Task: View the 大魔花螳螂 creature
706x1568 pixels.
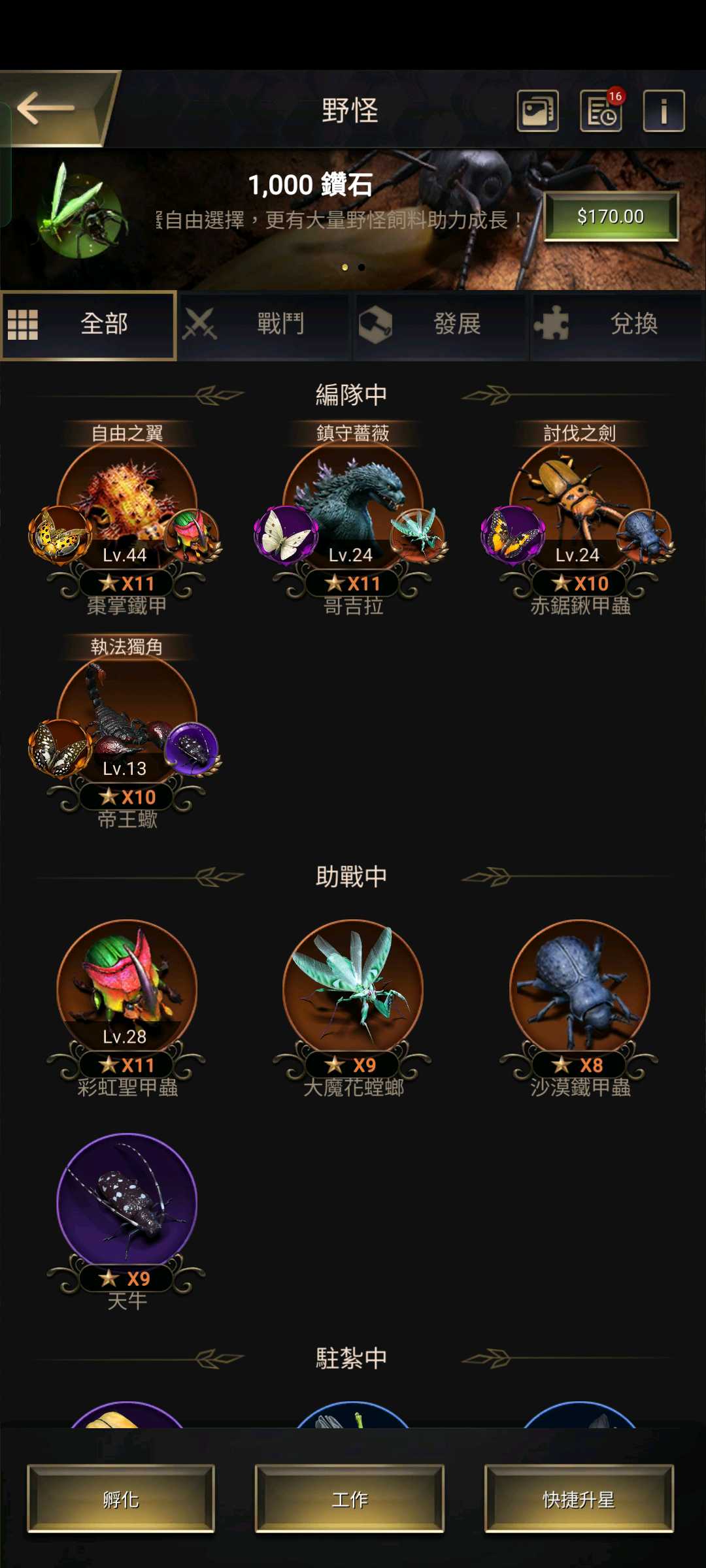Action: [353, 987]
